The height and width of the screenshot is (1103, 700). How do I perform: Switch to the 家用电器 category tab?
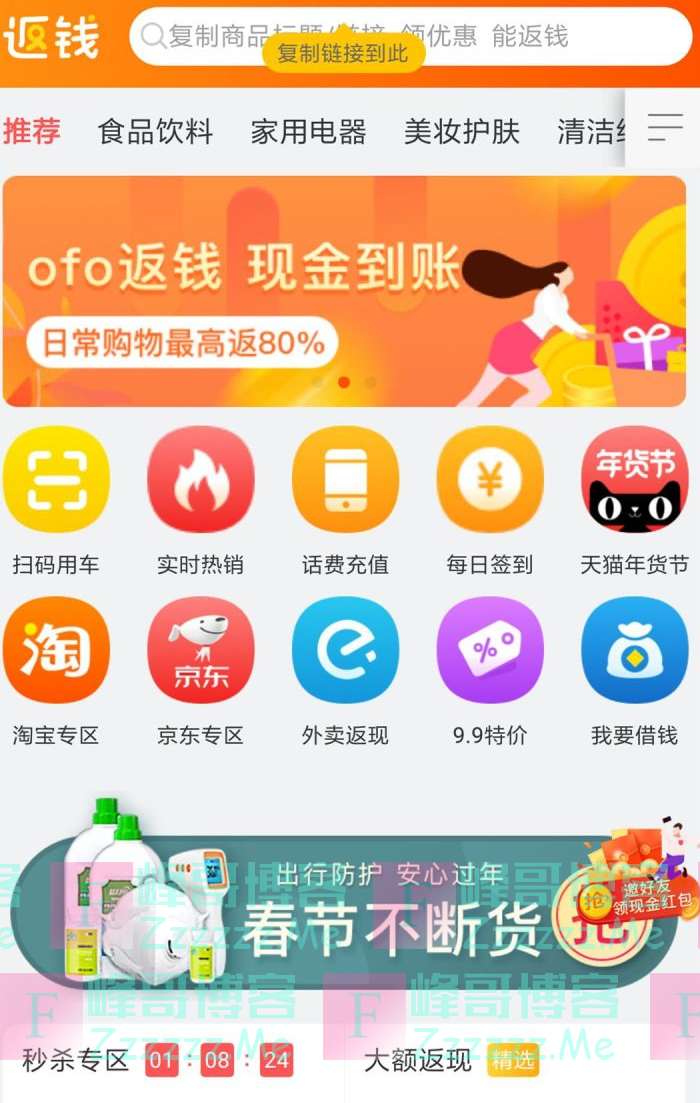308,131
